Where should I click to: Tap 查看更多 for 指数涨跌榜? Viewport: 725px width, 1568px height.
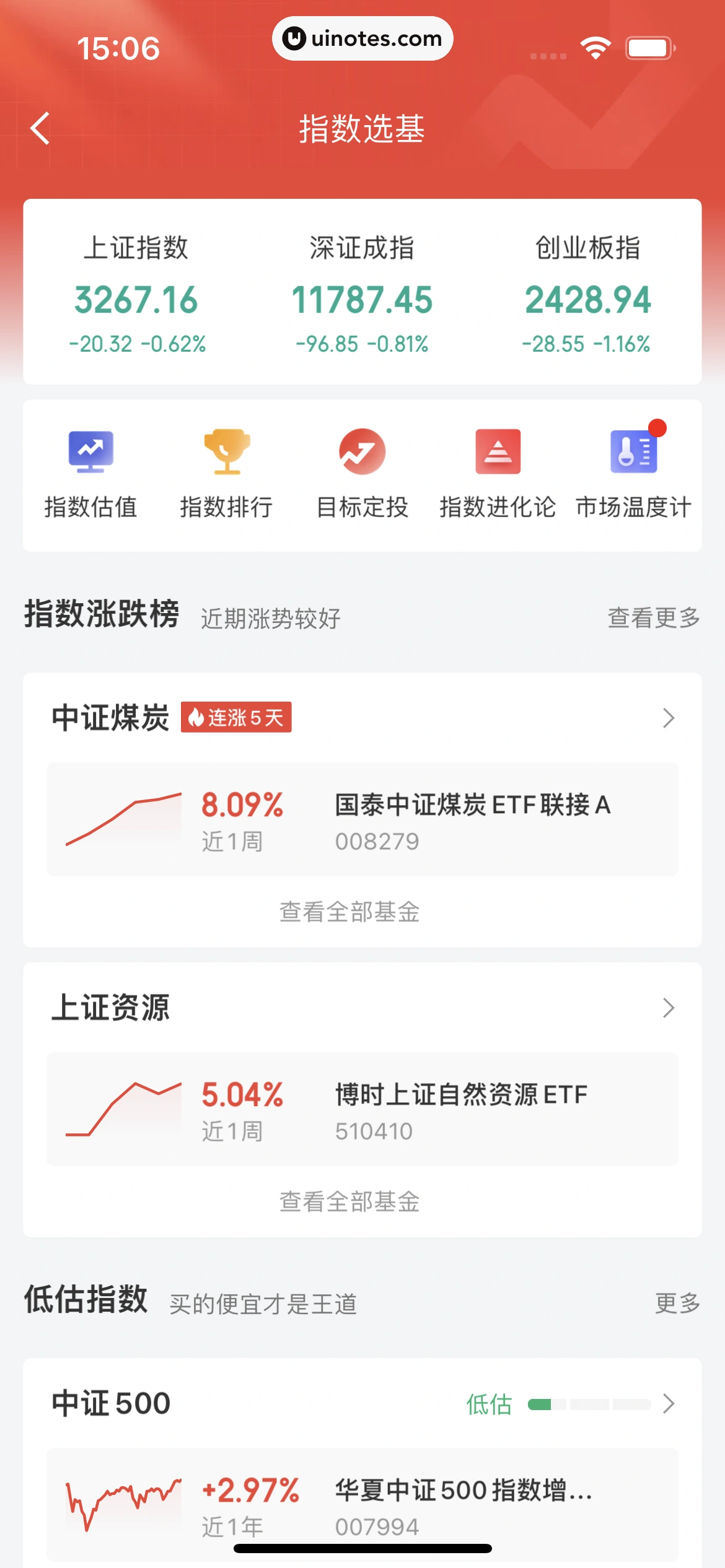(x=653, y=617)
